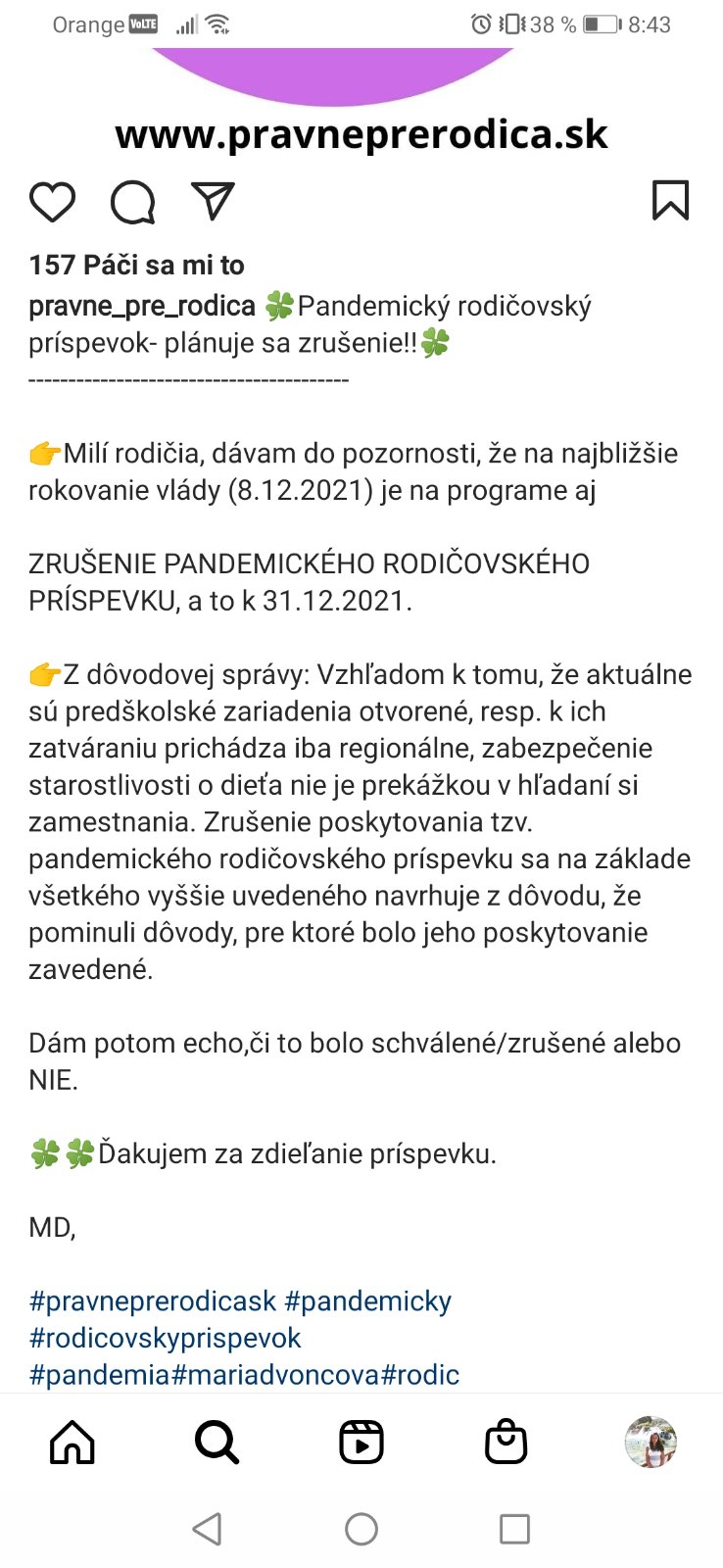
Task: Open comments on this post
Action: tap(132, 202)
